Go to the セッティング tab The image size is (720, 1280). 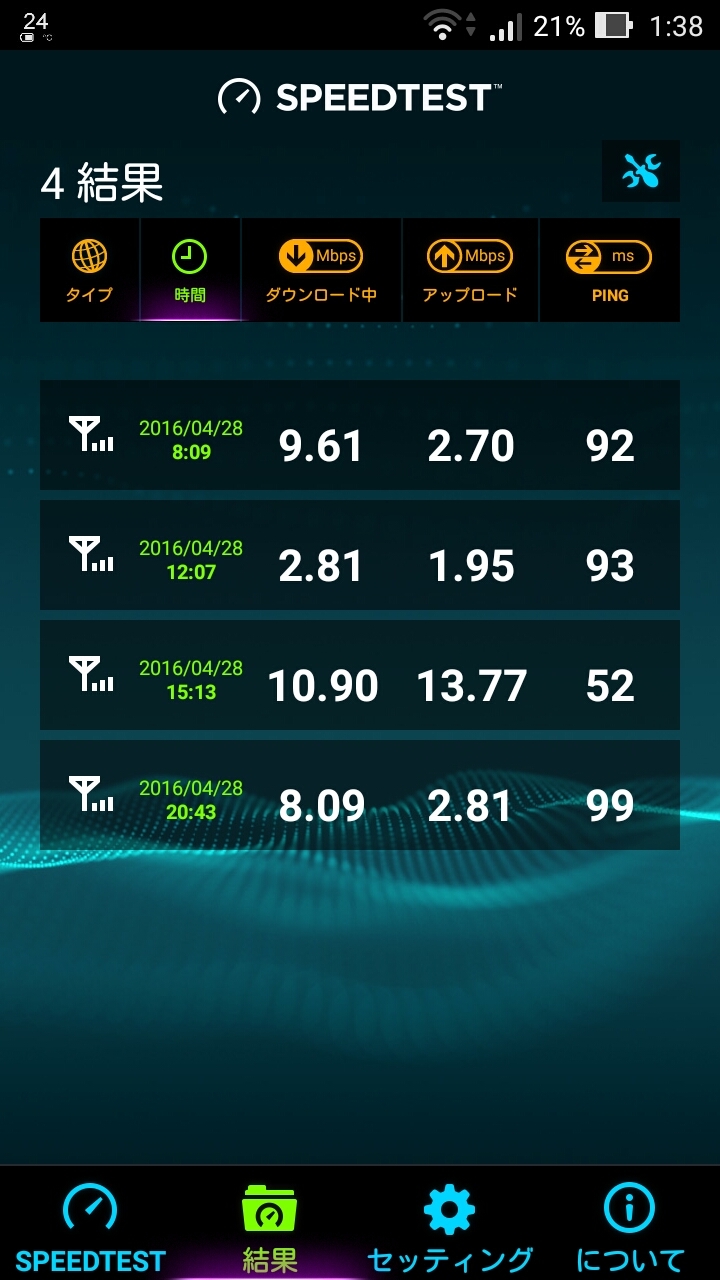click(x=450, y=1225)
